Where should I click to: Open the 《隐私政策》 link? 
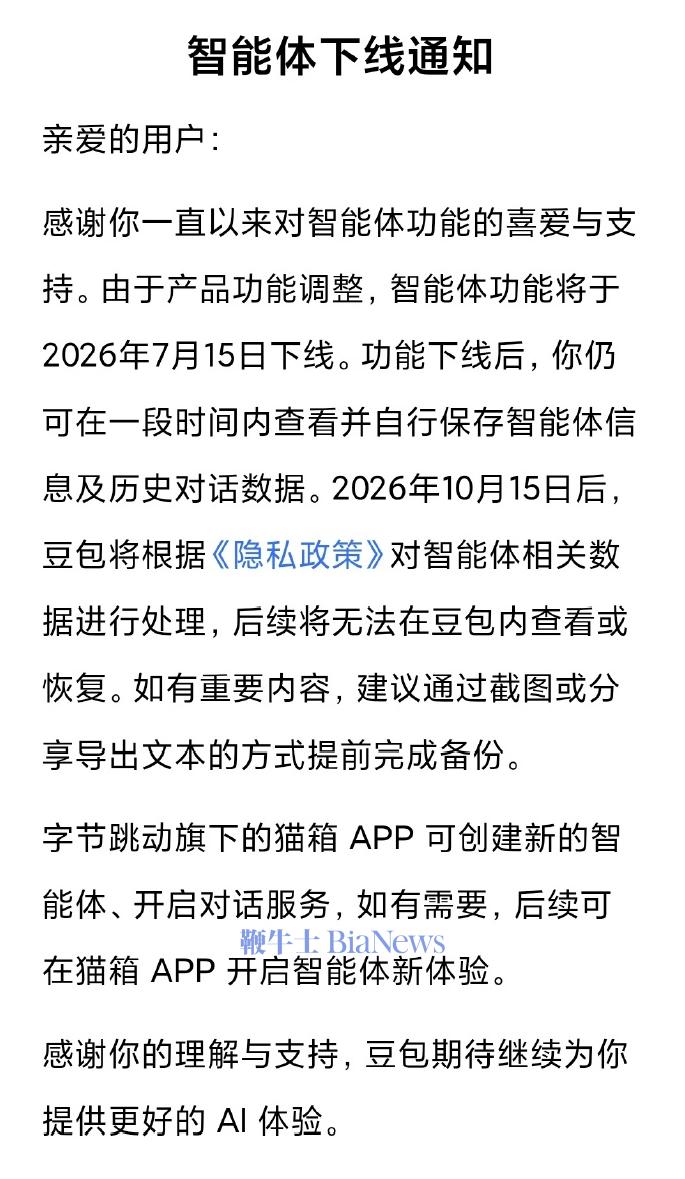pos(299,555)
